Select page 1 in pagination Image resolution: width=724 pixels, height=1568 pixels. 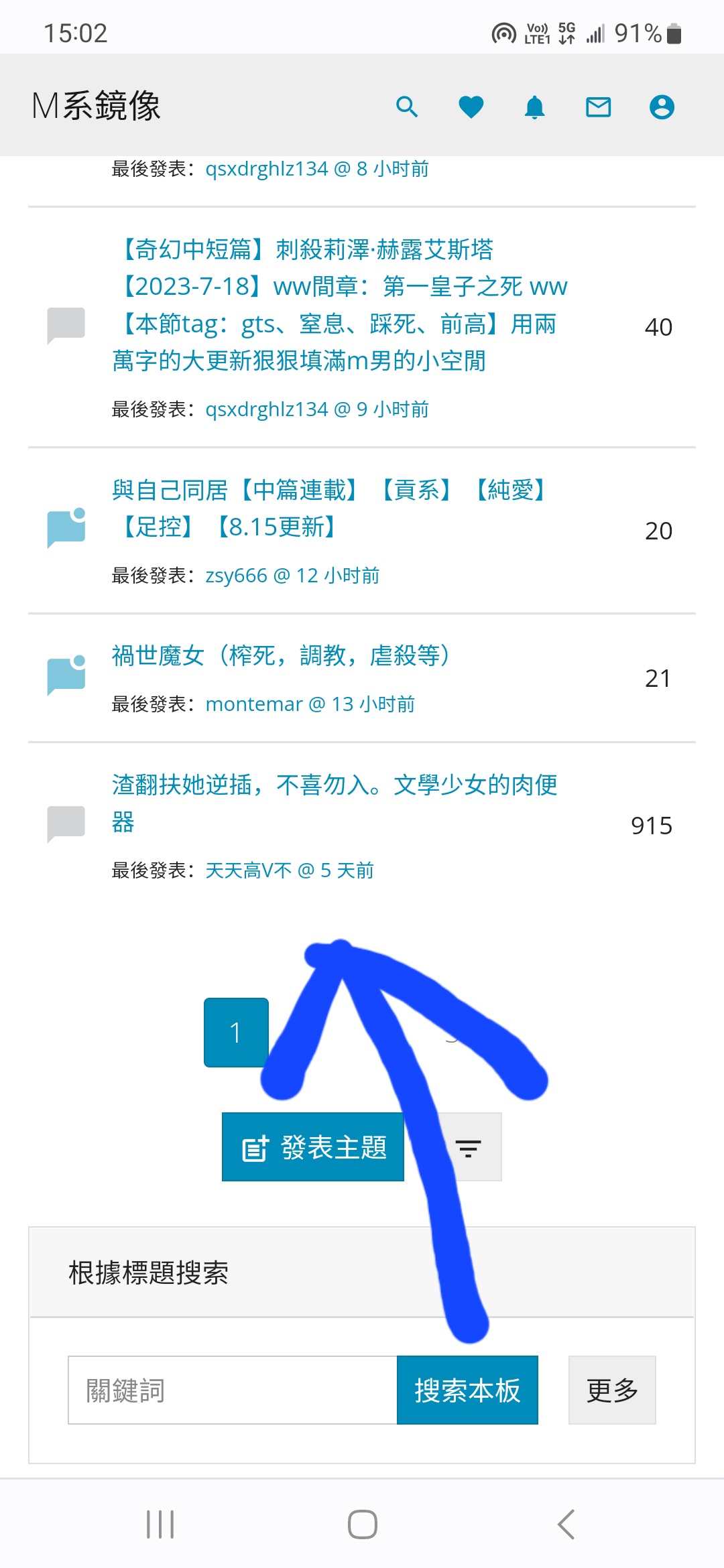coord(236,1032)
